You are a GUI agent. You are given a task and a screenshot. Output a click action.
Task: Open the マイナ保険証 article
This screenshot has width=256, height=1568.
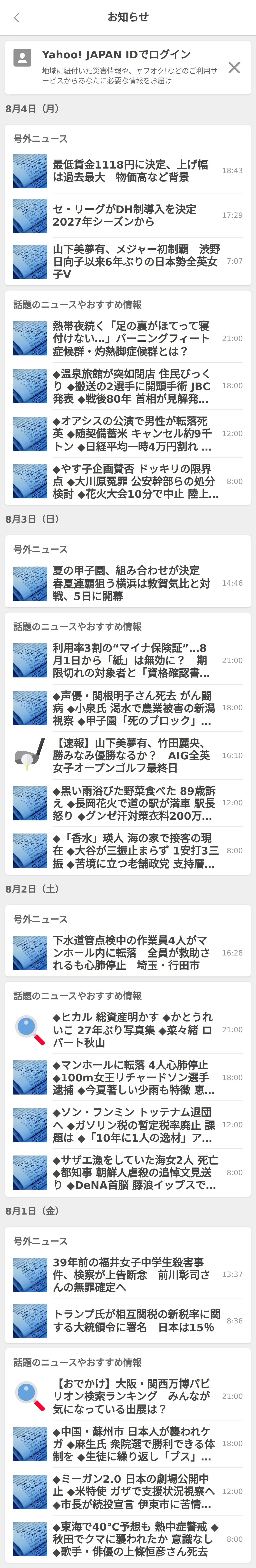[128, 660]
